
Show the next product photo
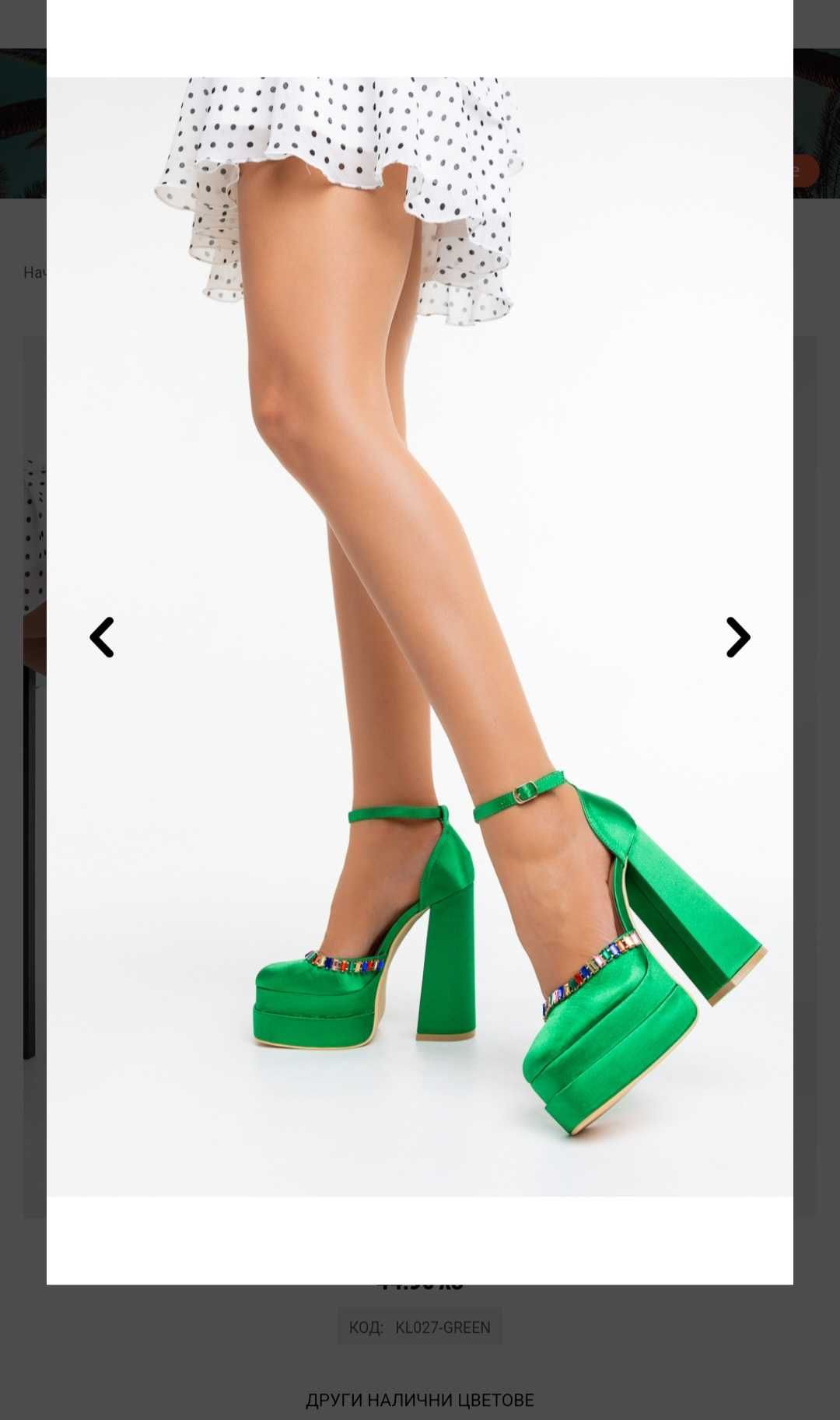click(737, 637)
